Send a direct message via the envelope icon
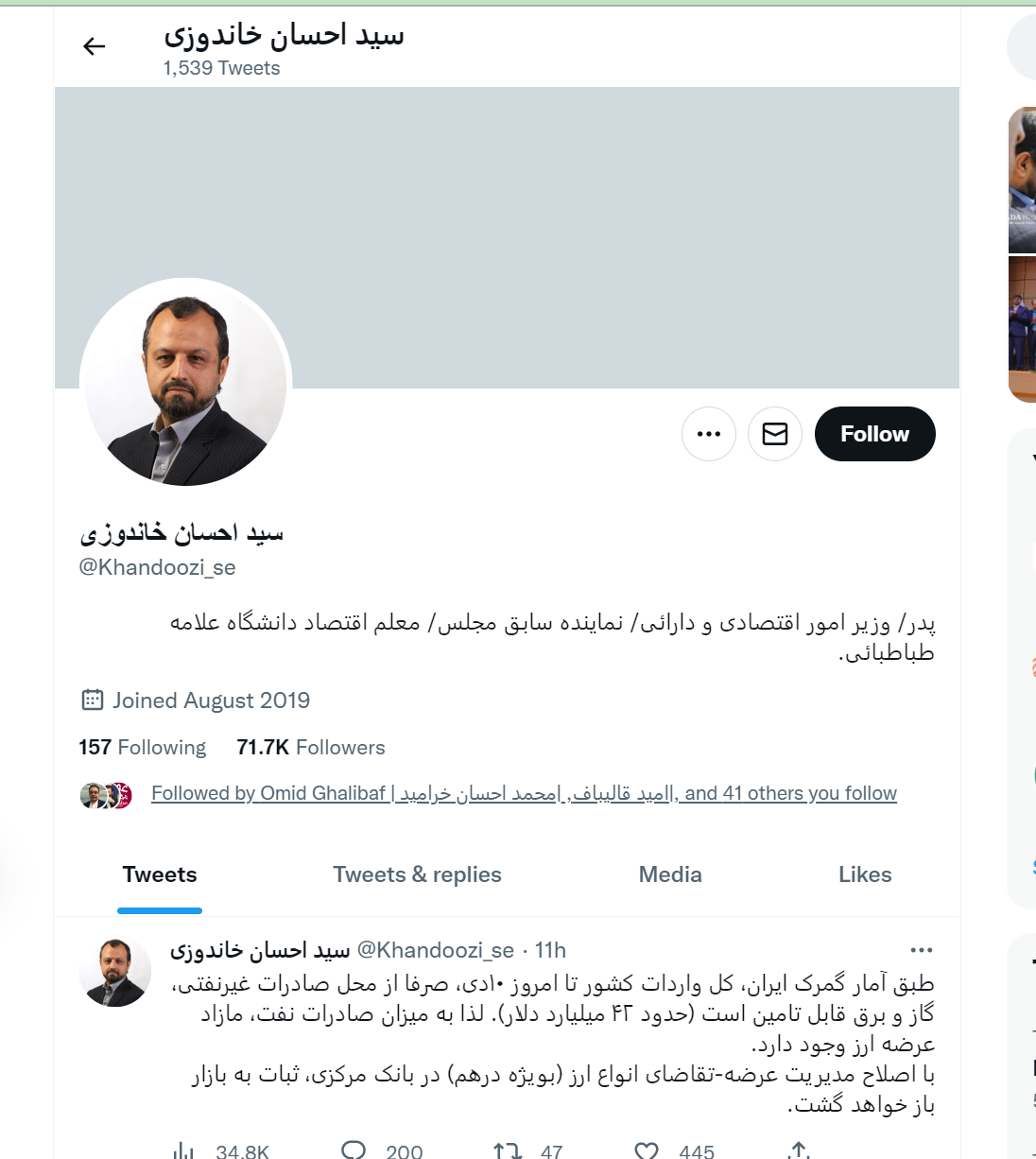 pyautogui.click(x=774, y=434)
